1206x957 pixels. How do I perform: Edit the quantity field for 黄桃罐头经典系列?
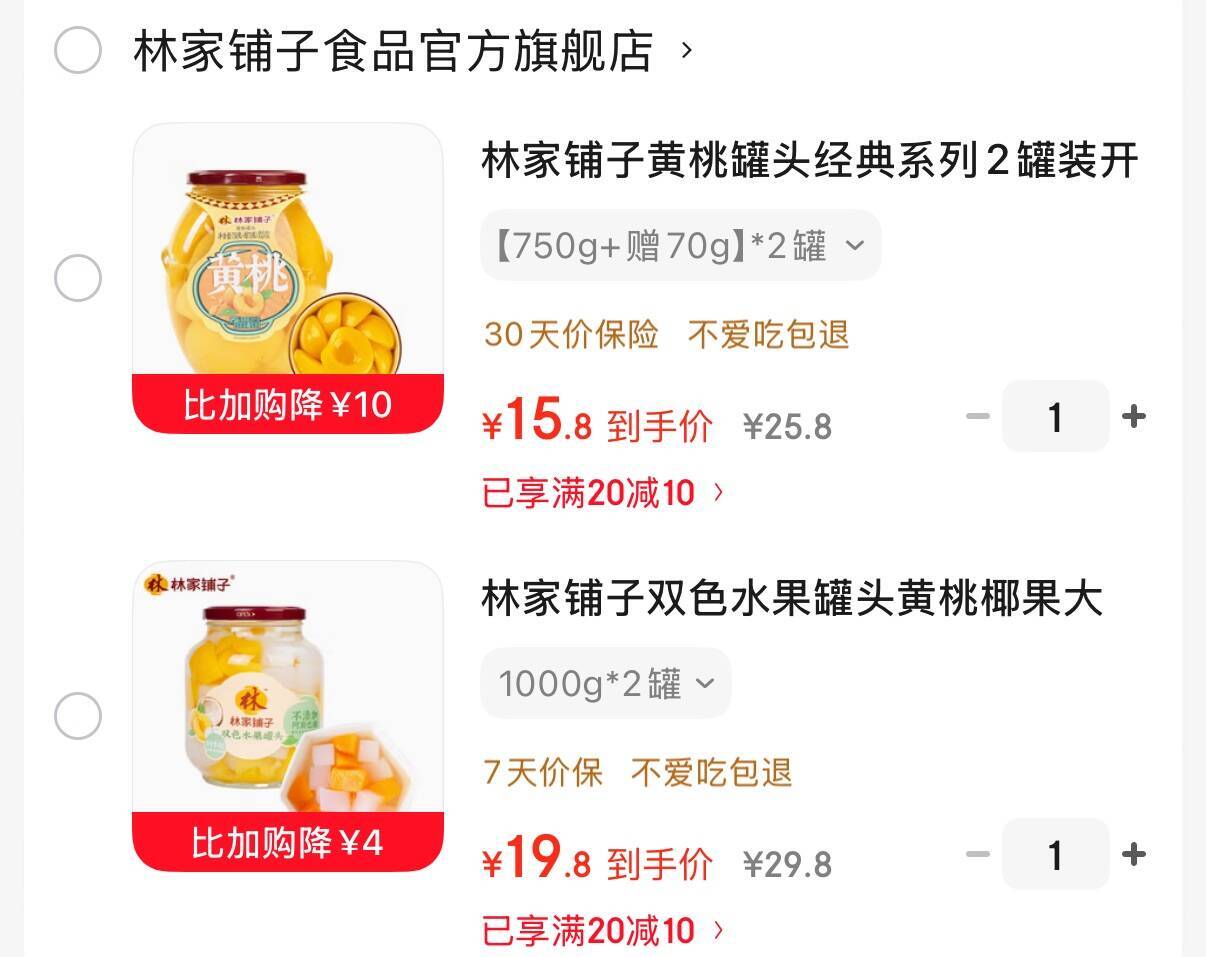(1055, 417)
